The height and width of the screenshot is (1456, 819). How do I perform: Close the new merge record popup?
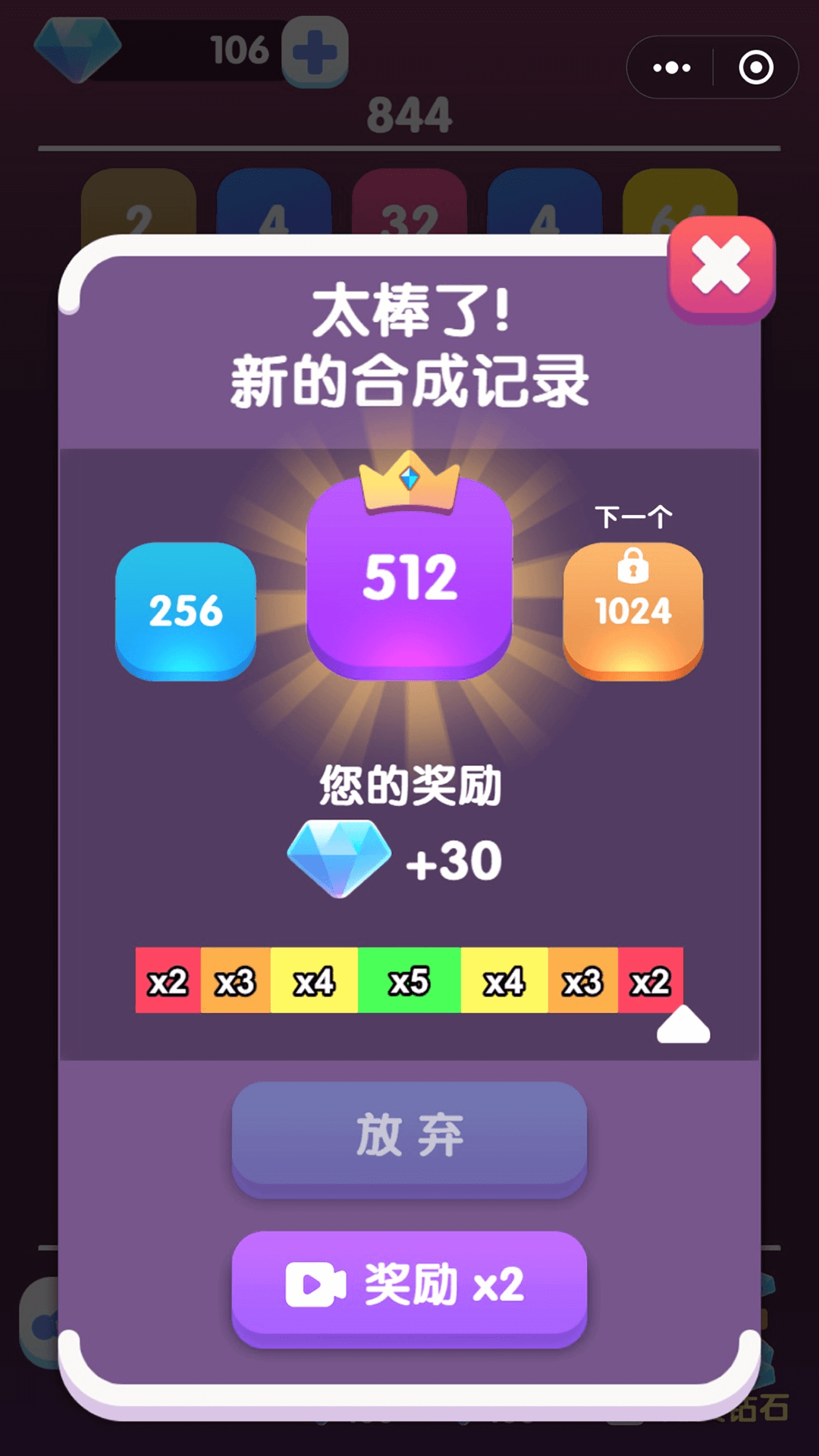(x=719, y=267)
